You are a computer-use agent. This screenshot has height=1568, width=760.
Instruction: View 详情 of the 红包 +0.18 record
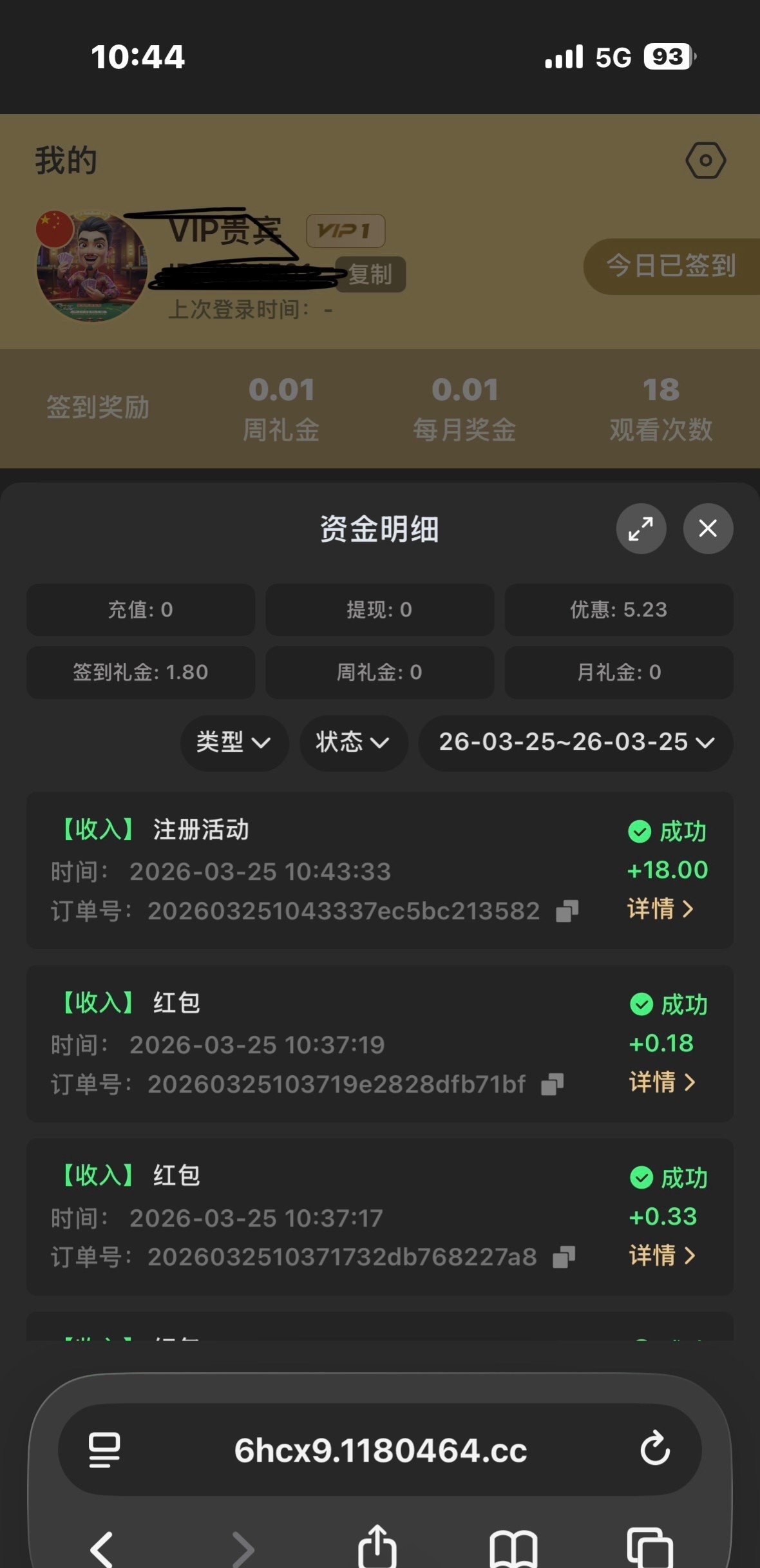(662, 1082)
